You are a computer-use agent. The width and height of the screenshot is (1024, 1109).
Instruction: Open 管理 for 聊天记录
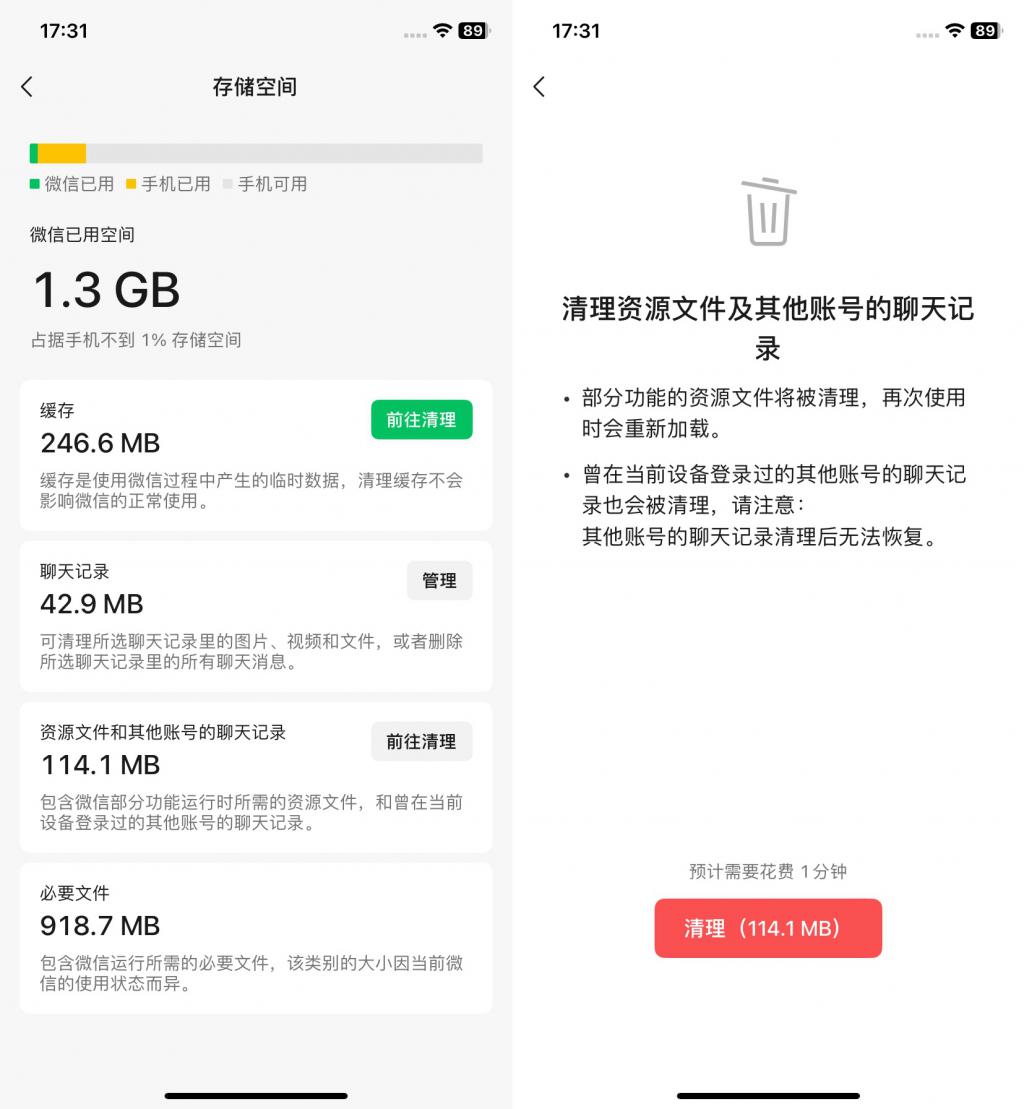[439, 581]
